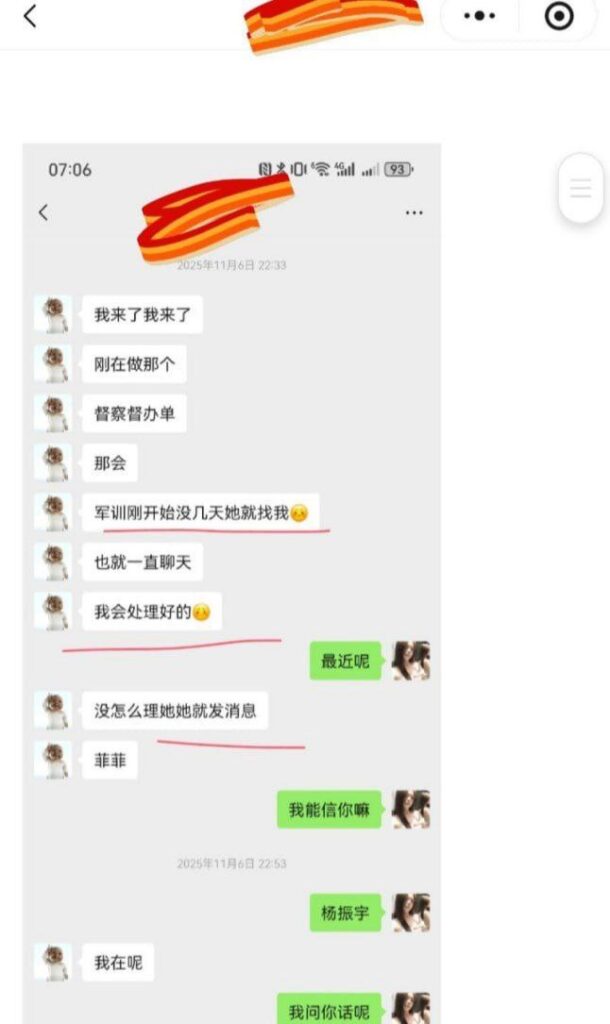Open the mini-program three-dot menu
This screenshot has height=1024, width=610.
[481, 16]
